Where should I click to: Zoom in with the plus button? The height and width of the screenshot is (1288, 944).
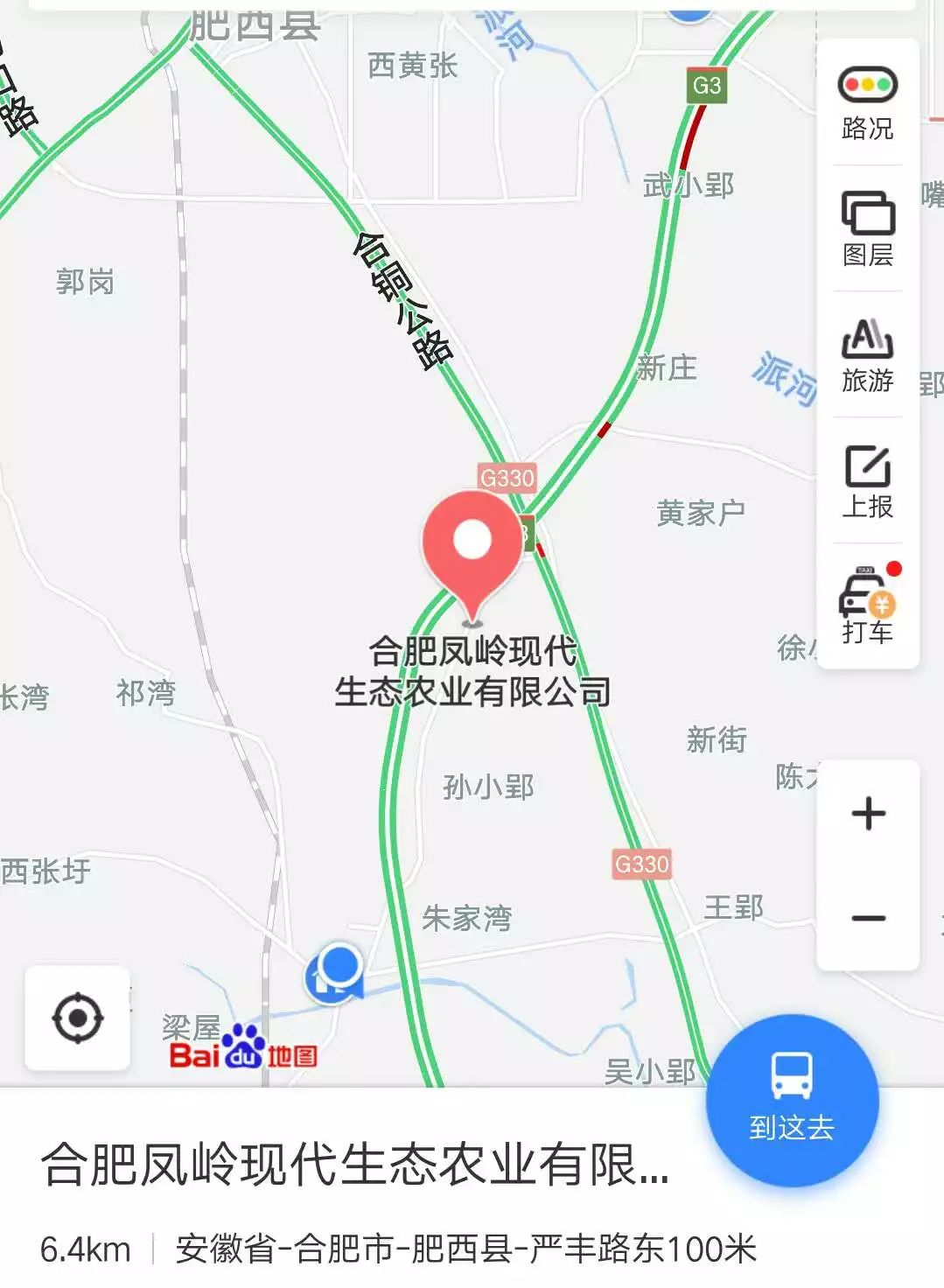(868, 814)
